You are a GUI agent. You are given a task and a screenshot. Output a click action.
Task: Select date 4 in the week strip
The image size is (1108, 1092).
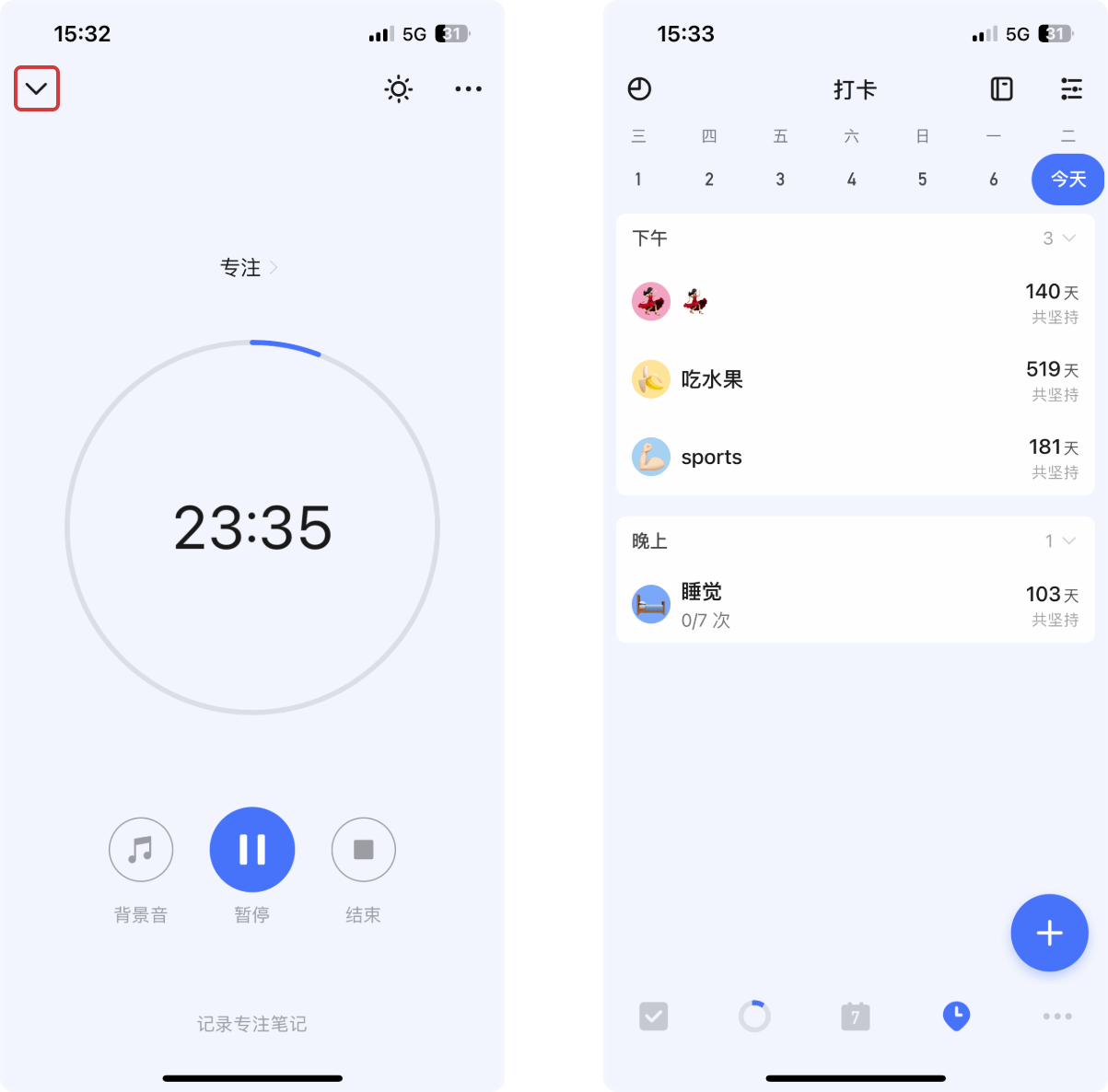tap(851, 180)
